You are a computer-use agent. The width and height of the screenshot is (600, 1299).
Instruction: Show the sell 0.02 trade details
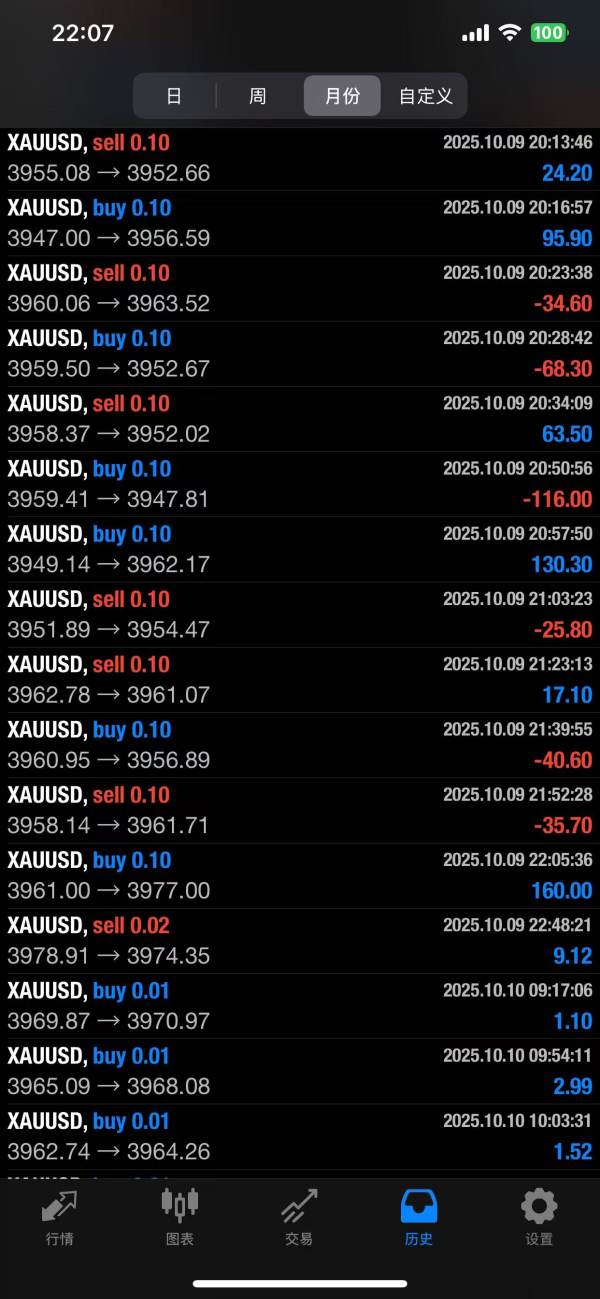coord(300,941)
